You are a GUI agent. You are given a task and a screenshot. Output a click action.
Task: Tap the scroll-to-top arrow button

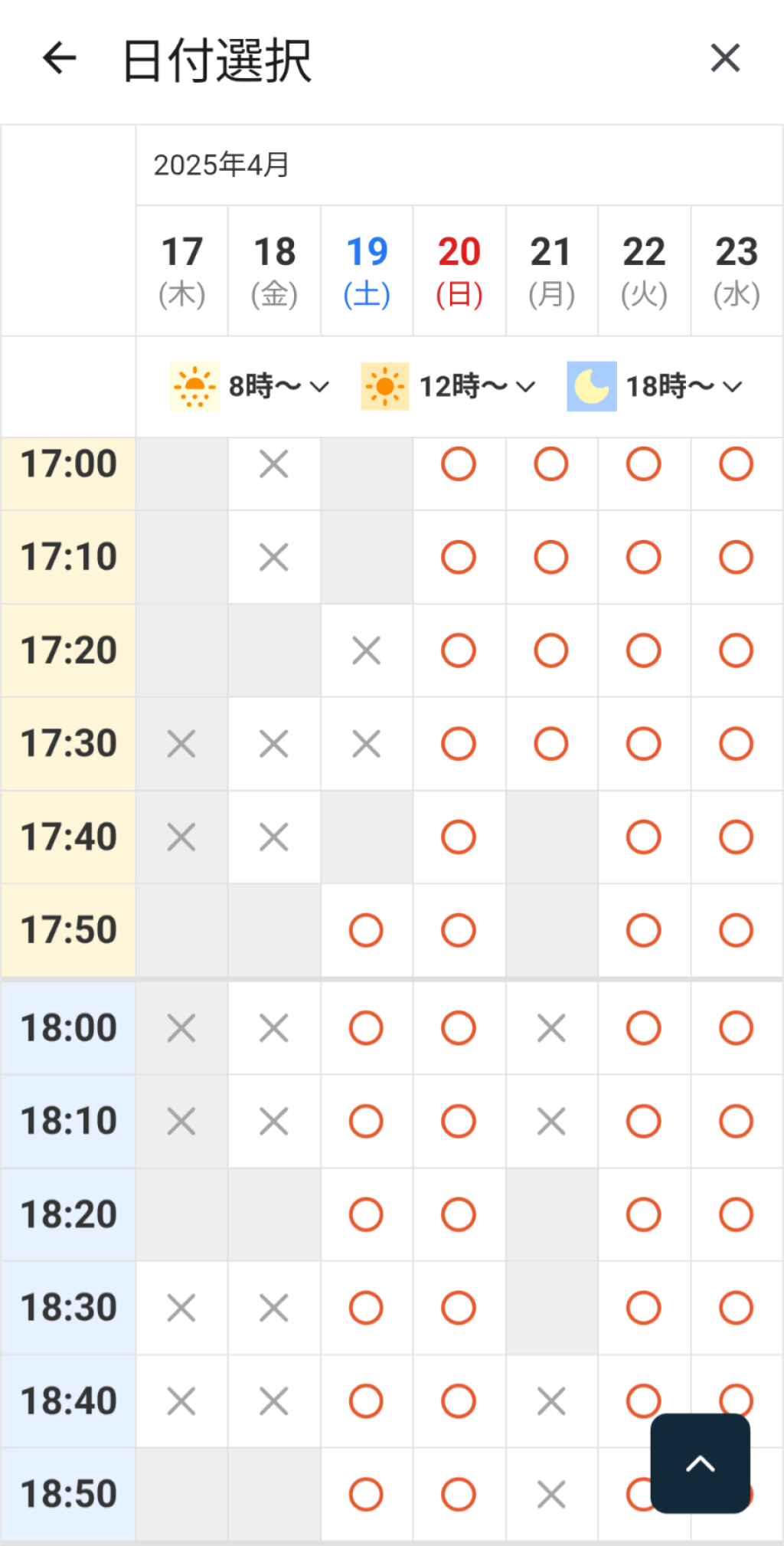(700, 1462)
